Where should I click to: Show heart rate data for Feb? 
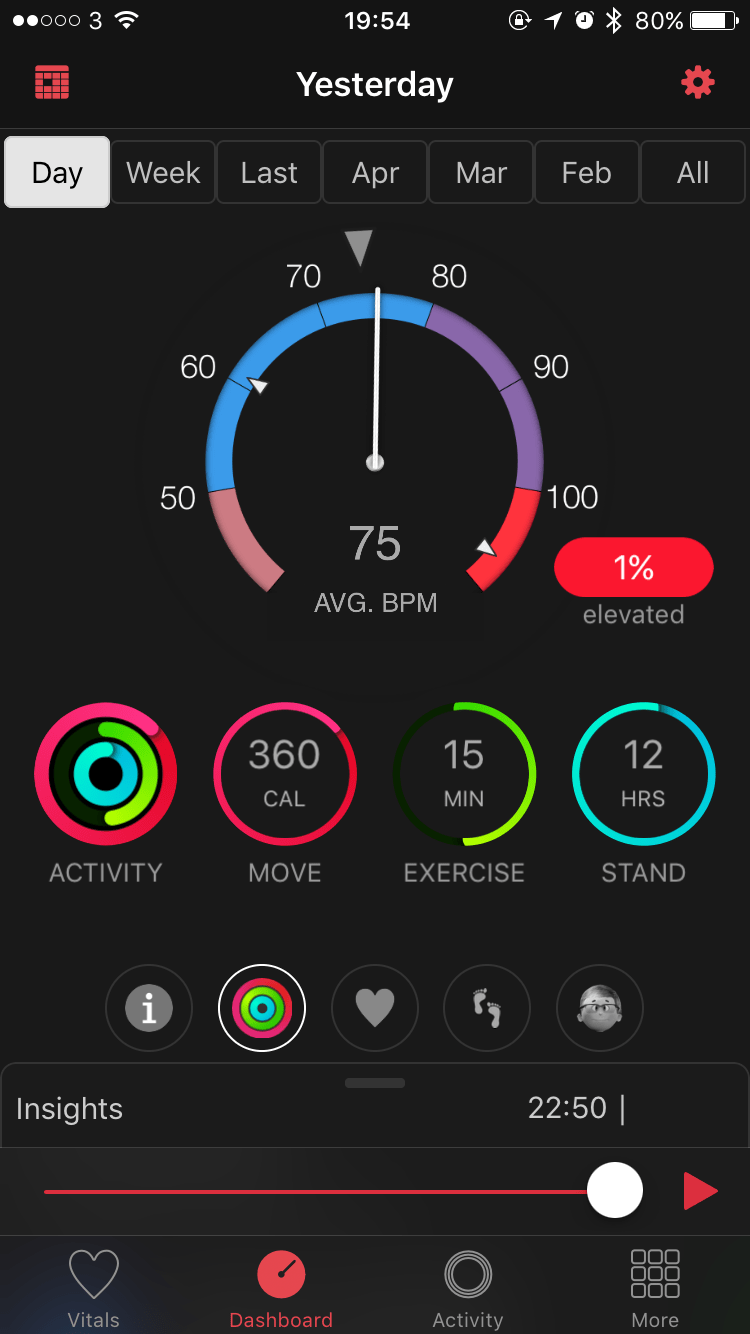587,173
